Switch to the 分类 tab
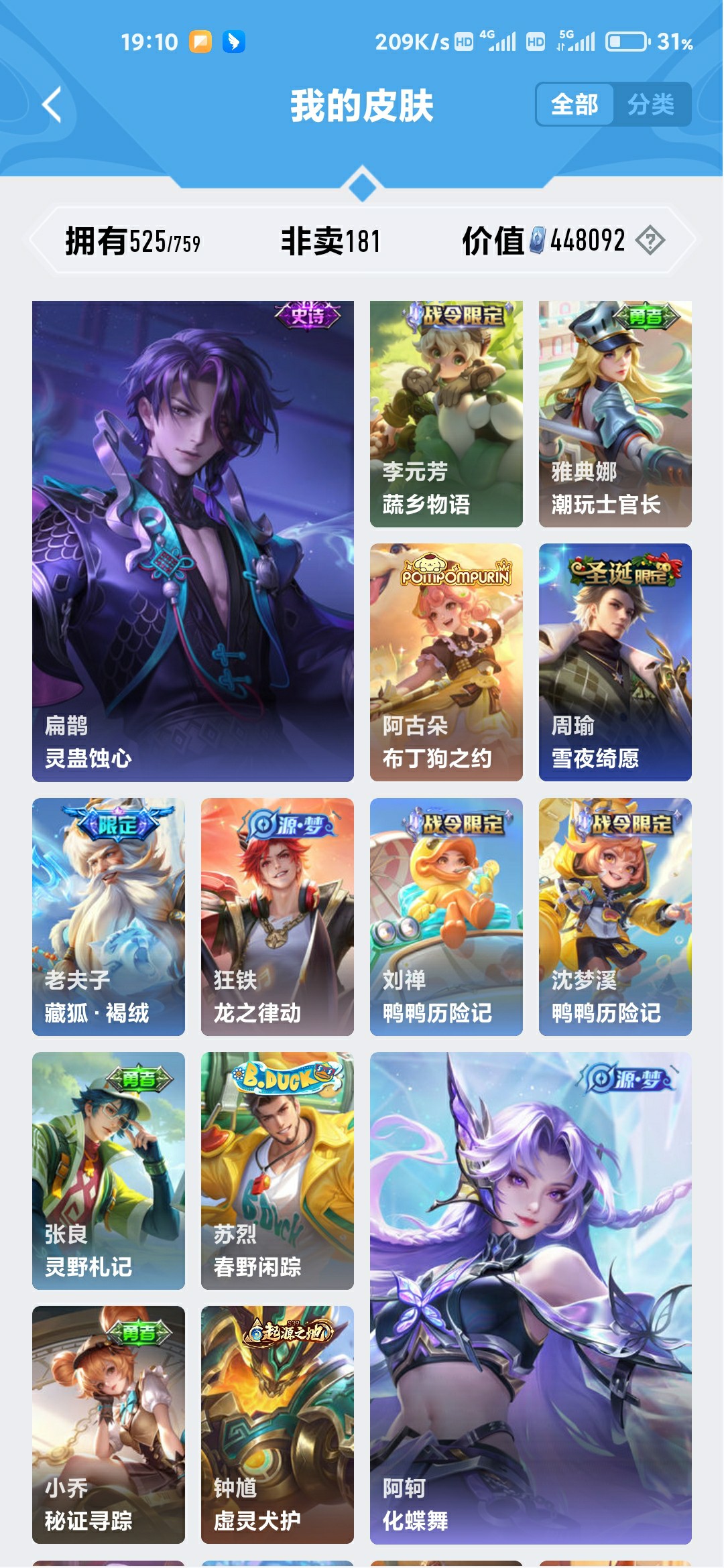The height and width of the screenshot is (1568, 724). pos(650,105)
